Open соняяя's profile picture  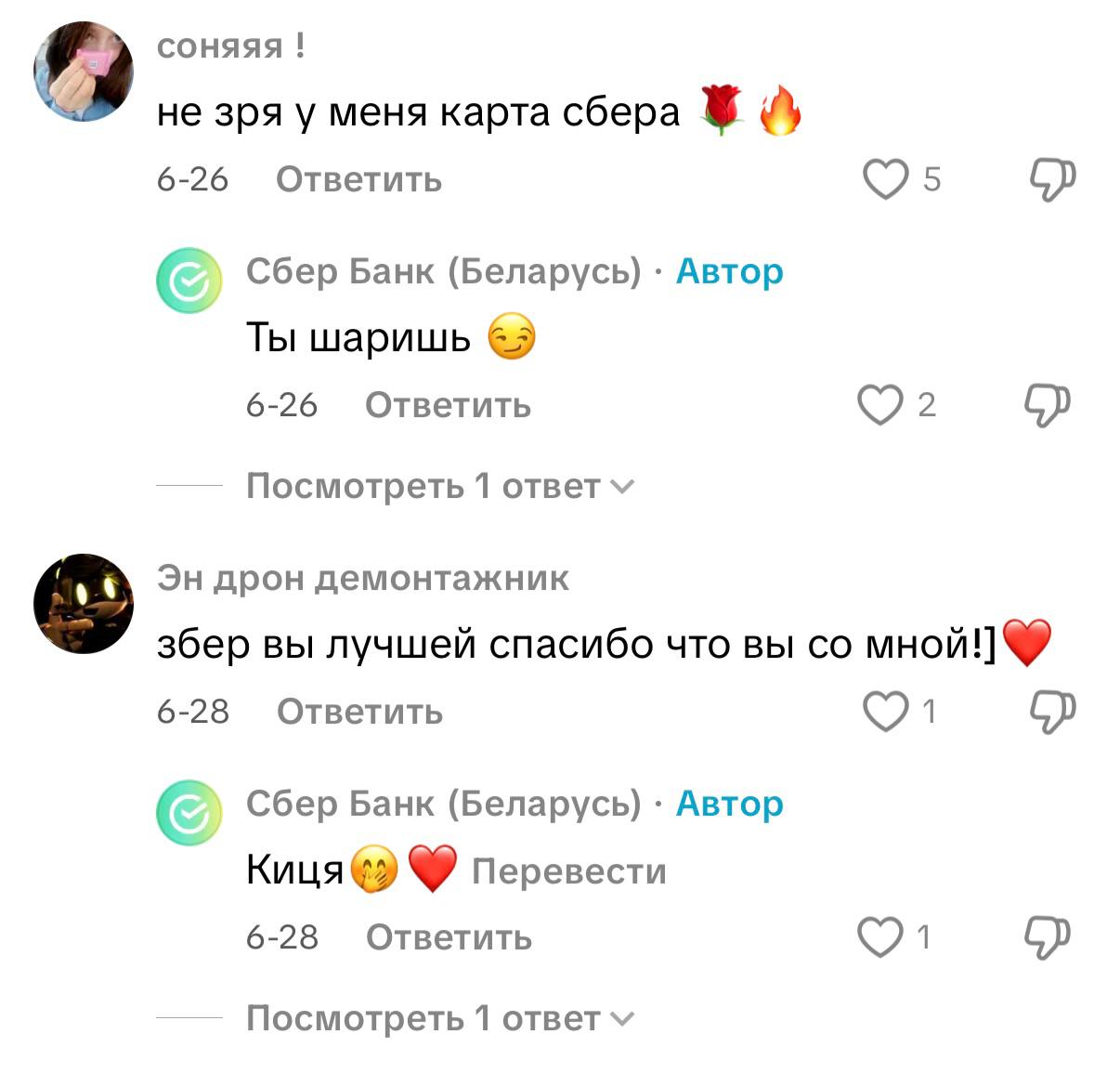click(84, 72)
